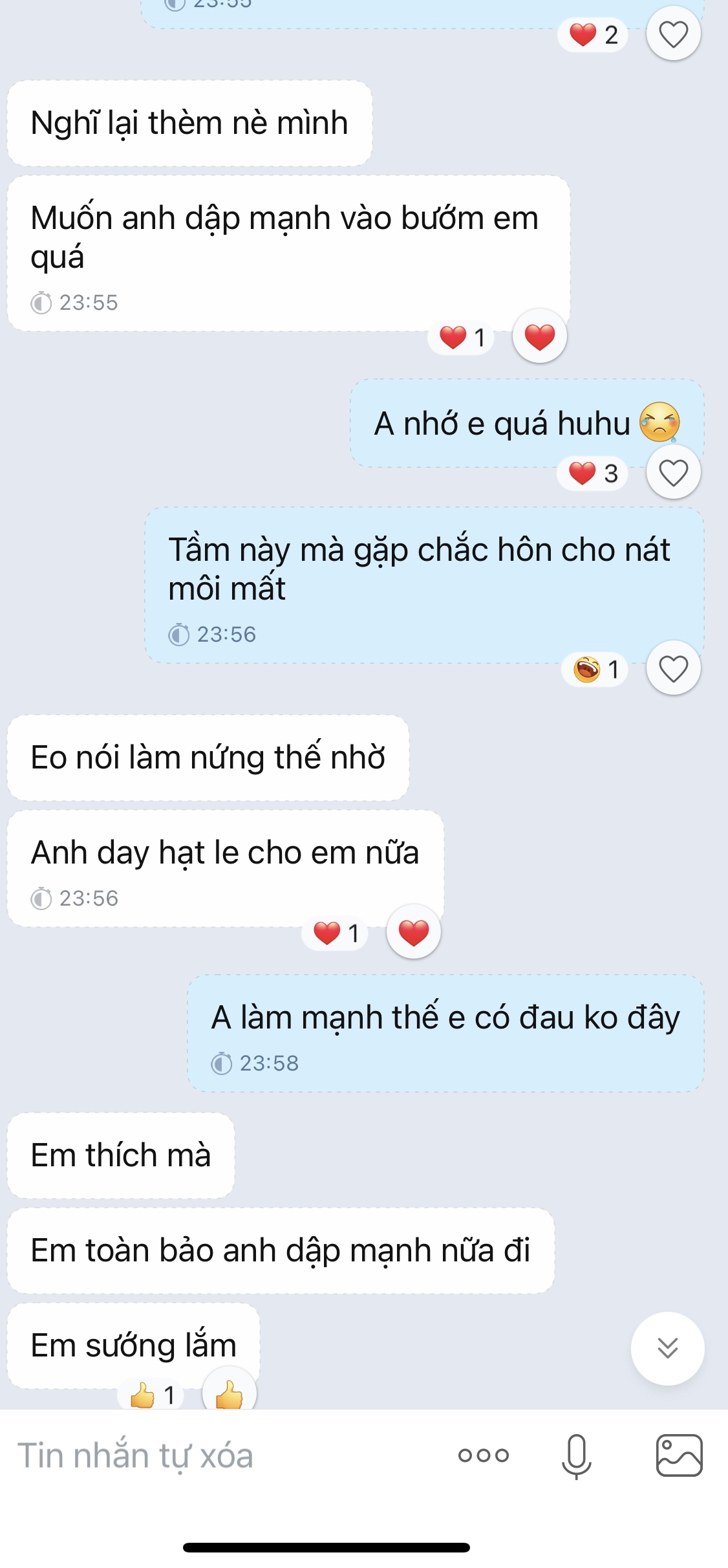Tap the heart button on the outgoing 23:56 message
The image size is (728, 1568).
(x=673, y=668)
